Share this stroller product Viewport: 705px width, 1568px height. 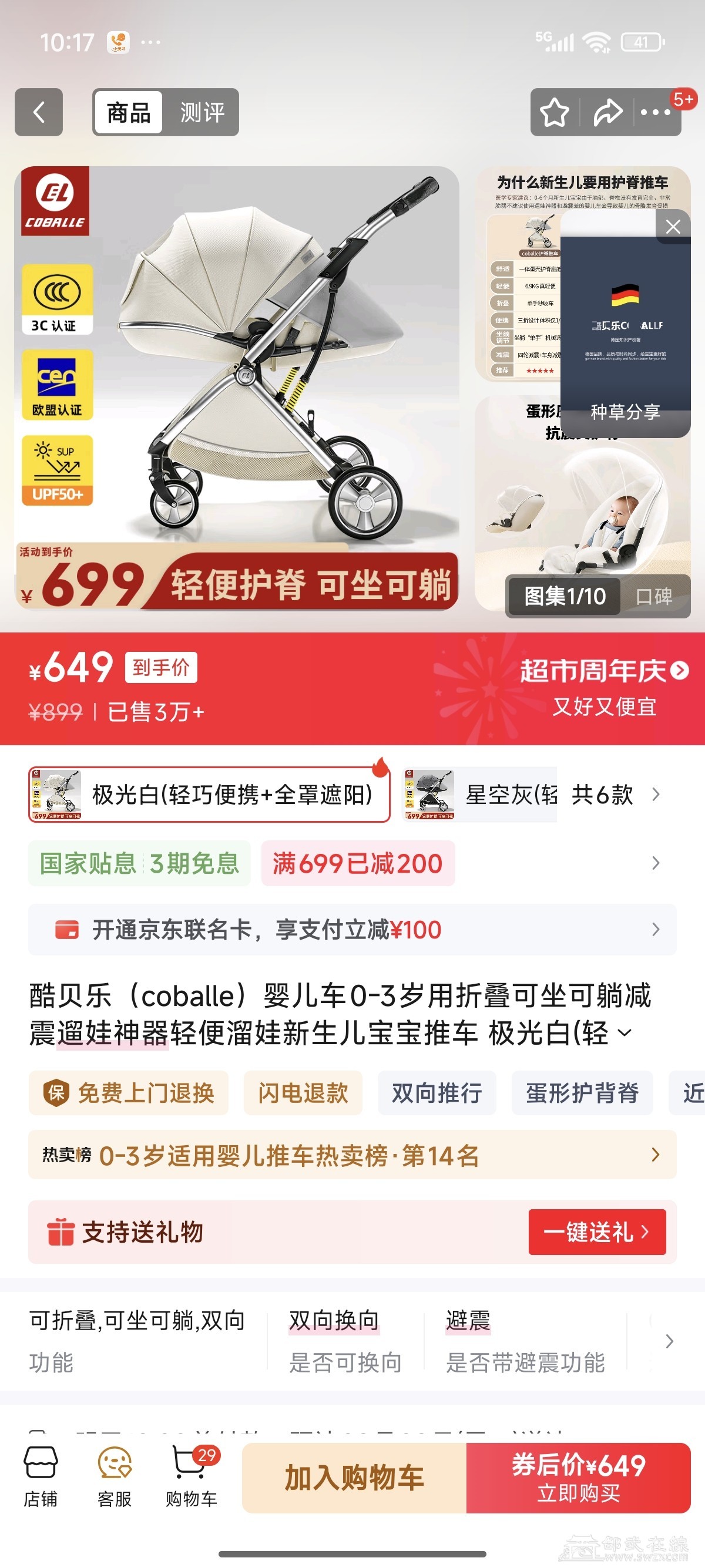[x=607, y=113]
